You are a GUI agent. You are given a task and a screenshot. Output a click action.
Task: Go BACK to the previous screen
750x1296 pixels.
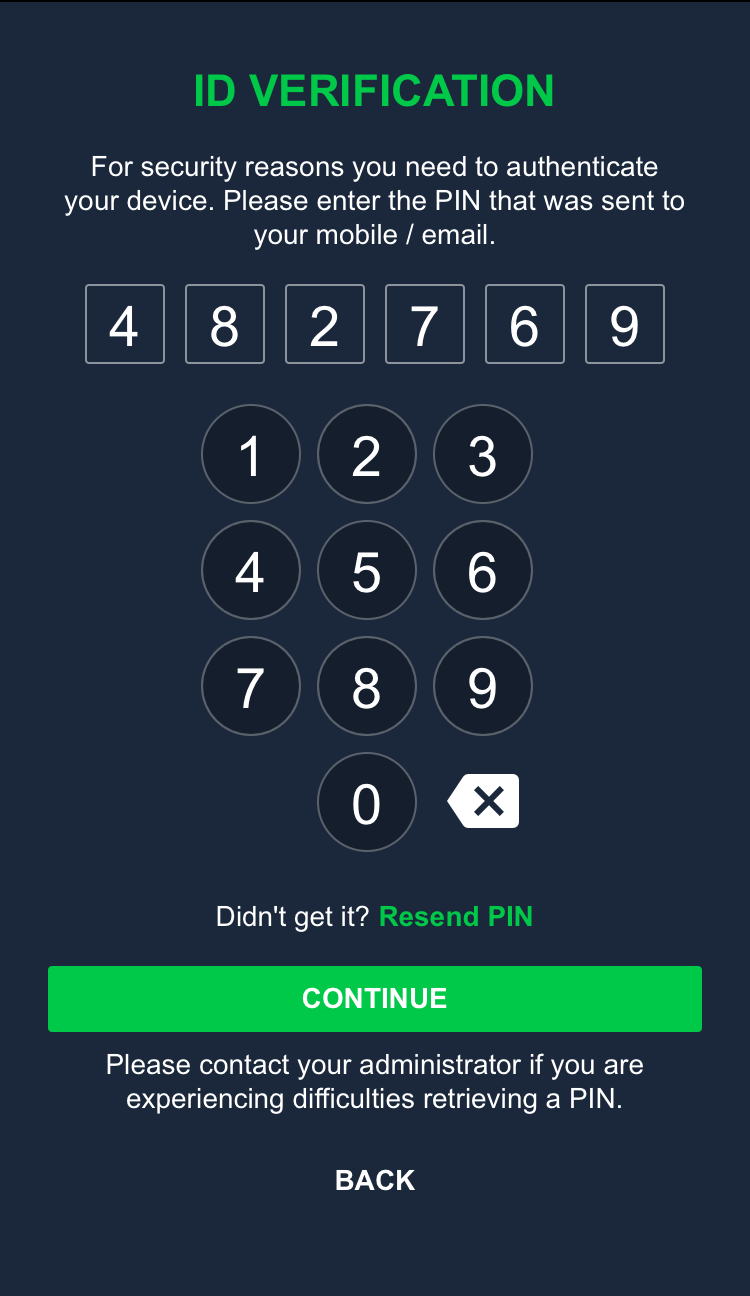[x=375, y=1180]
